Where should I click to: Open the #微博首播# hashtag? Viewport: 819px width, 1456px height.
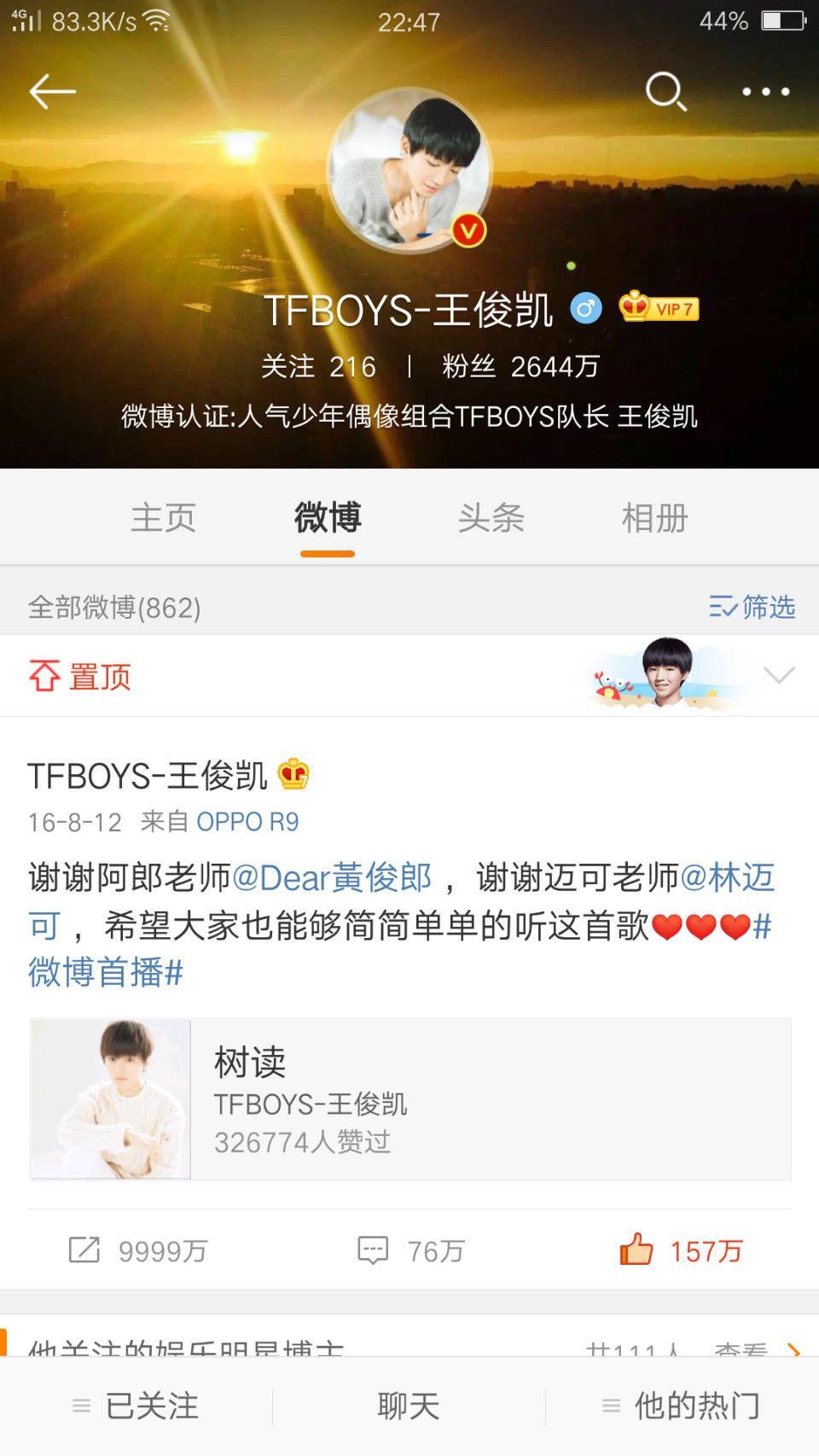[105, 972]
